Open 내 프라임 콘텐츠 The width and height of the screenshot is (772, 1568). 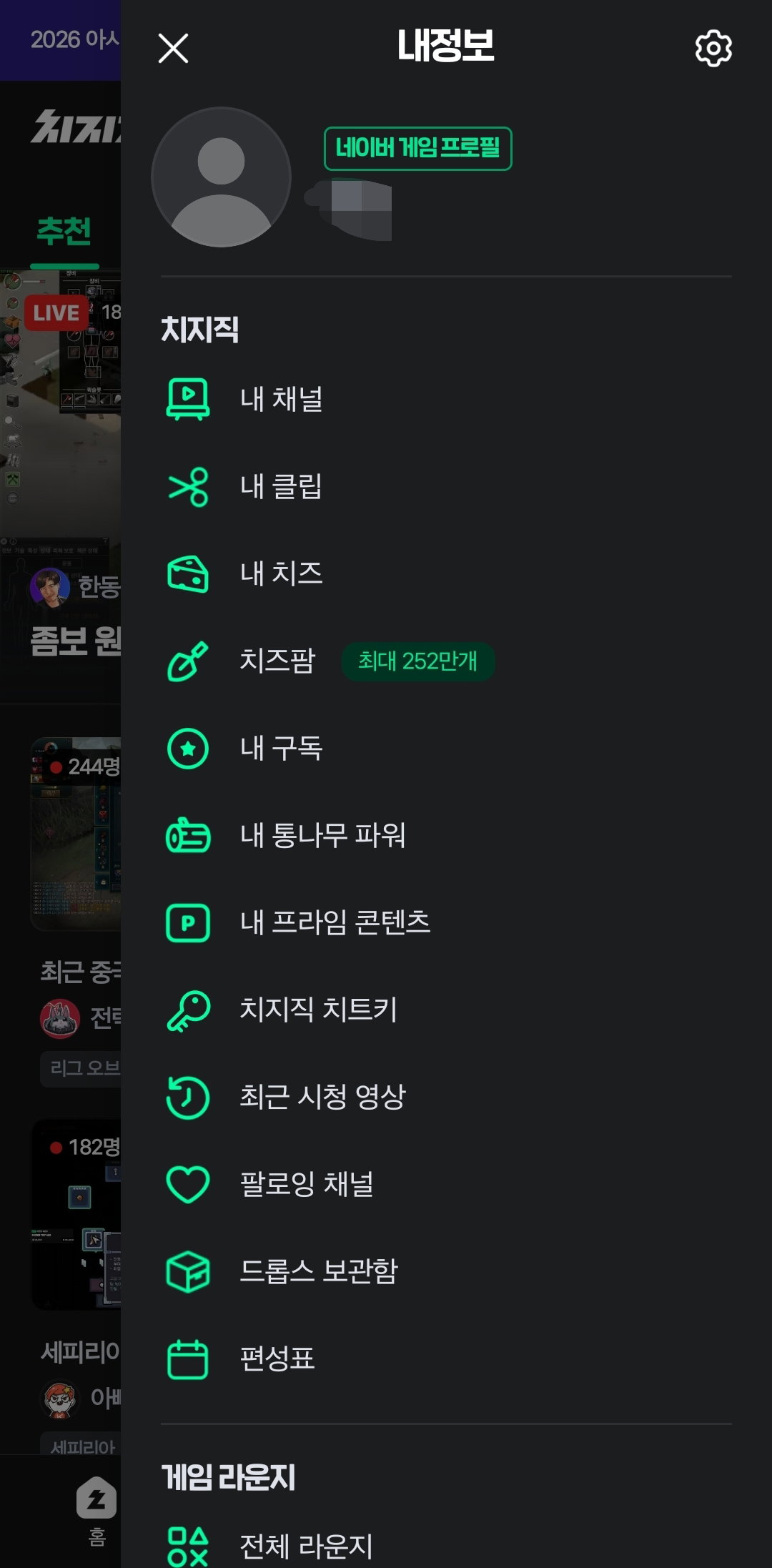[446, 922]
